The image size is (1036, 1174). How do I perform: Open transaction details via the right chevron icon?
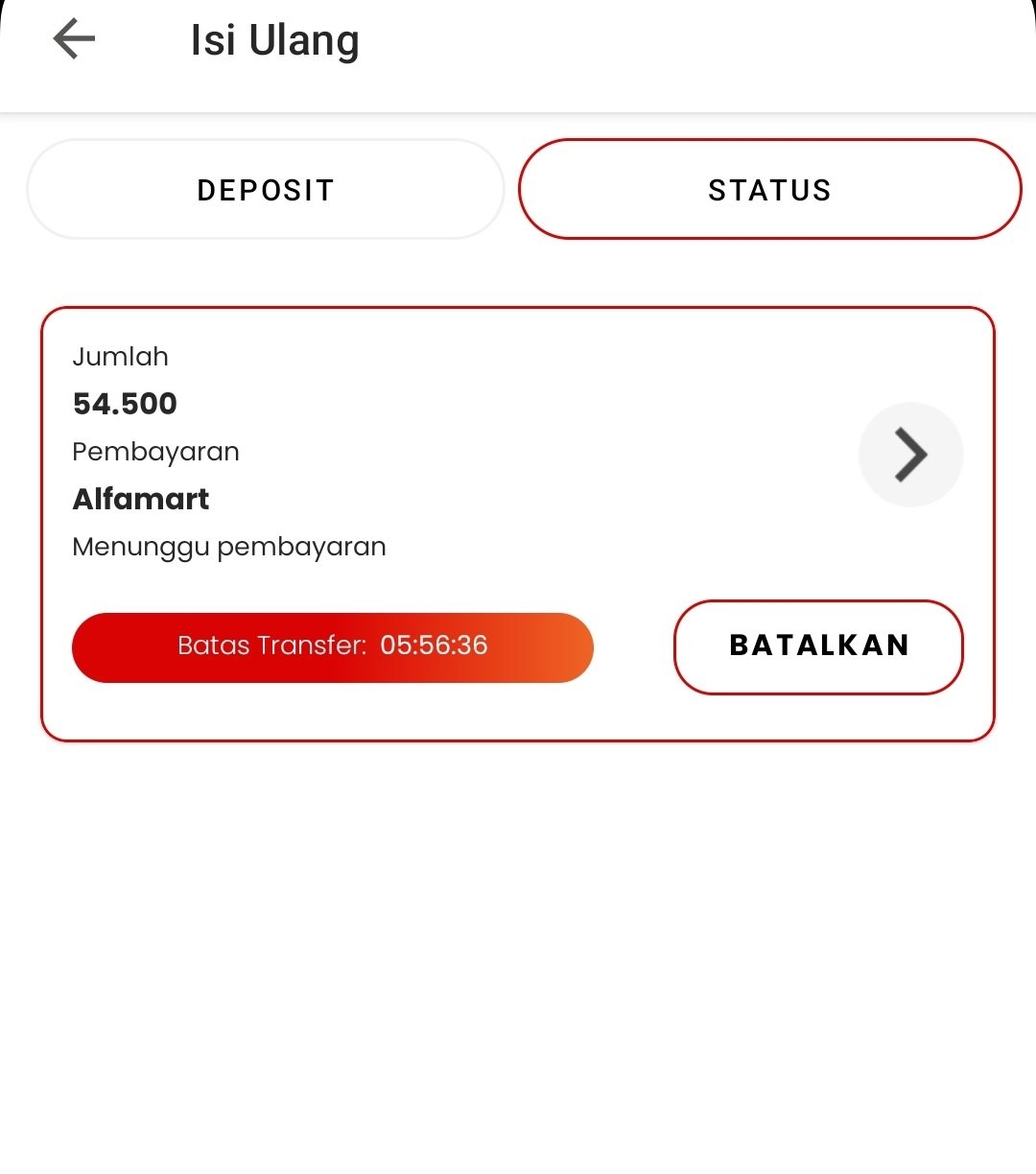point(909,455)
